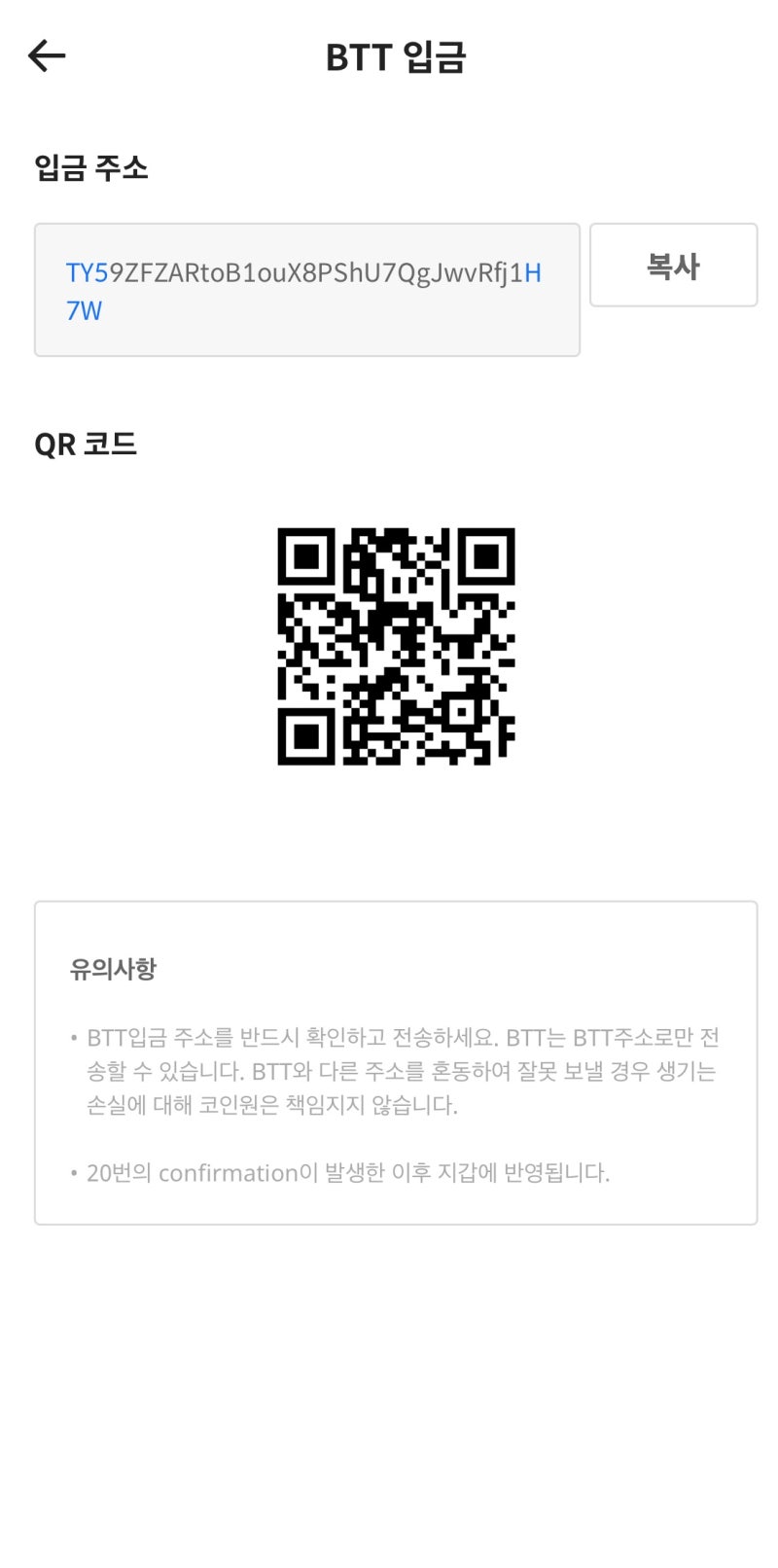Click the 유의사항 notice panel
778x1568 pixels.
395,1060
